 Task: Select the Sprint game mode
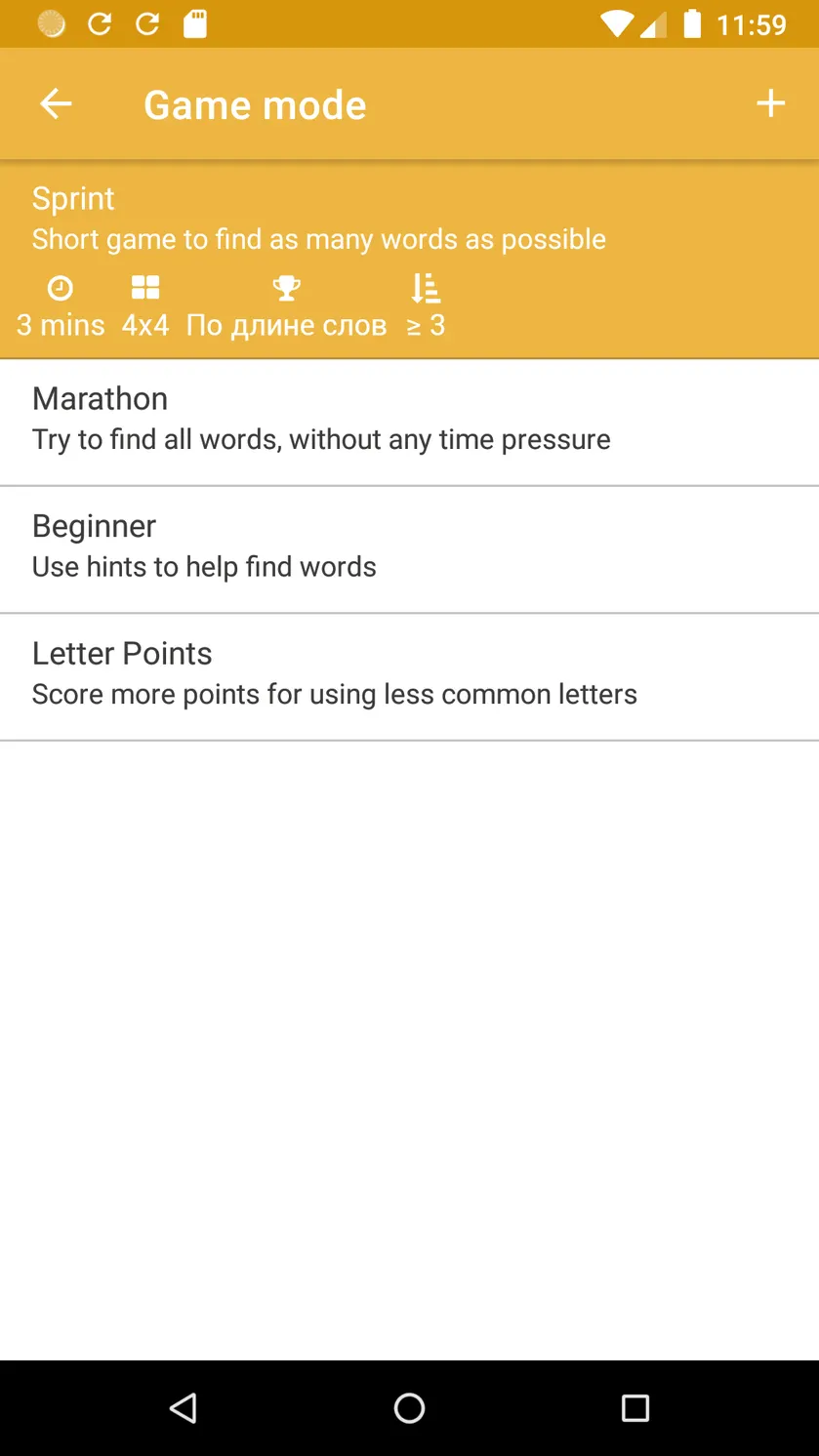click(409, 260)
